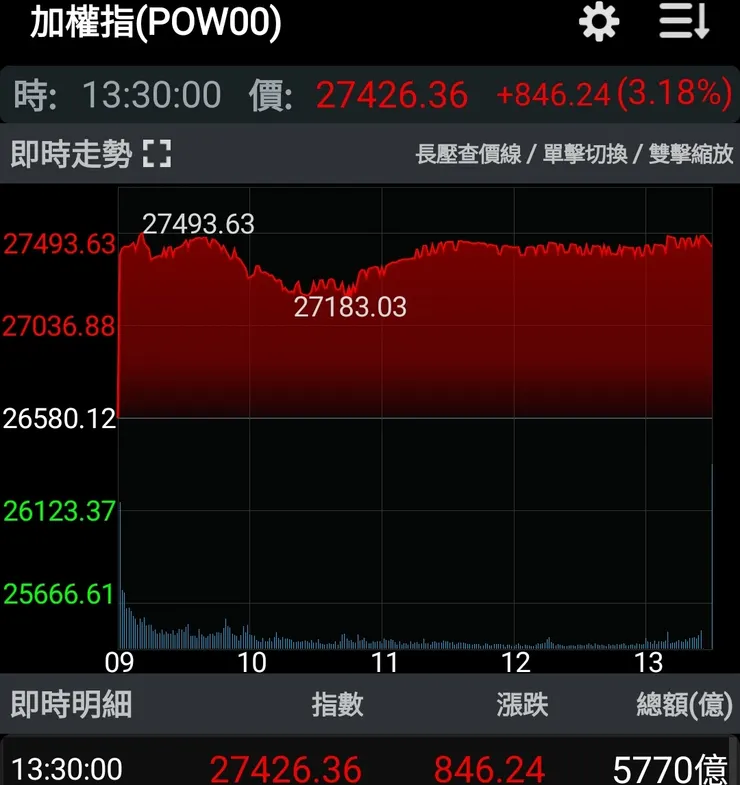Tap the change value +846.24(3.18%)
740x785 pixels.
pyautogui.click(x=614, y=93)
